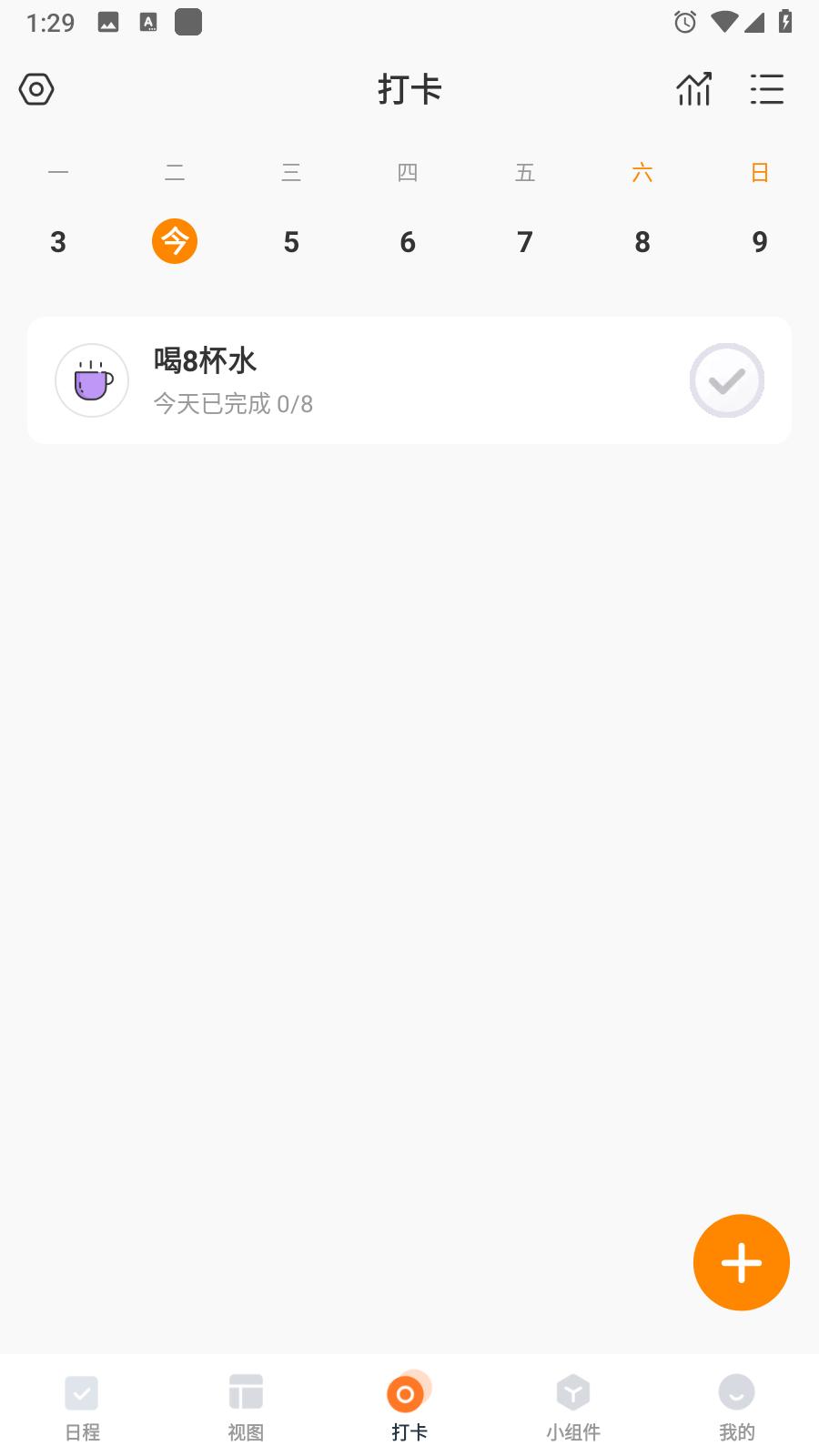Open the statistics chart icon
This screenshot has width=819, height=1456.
[693, 89]
